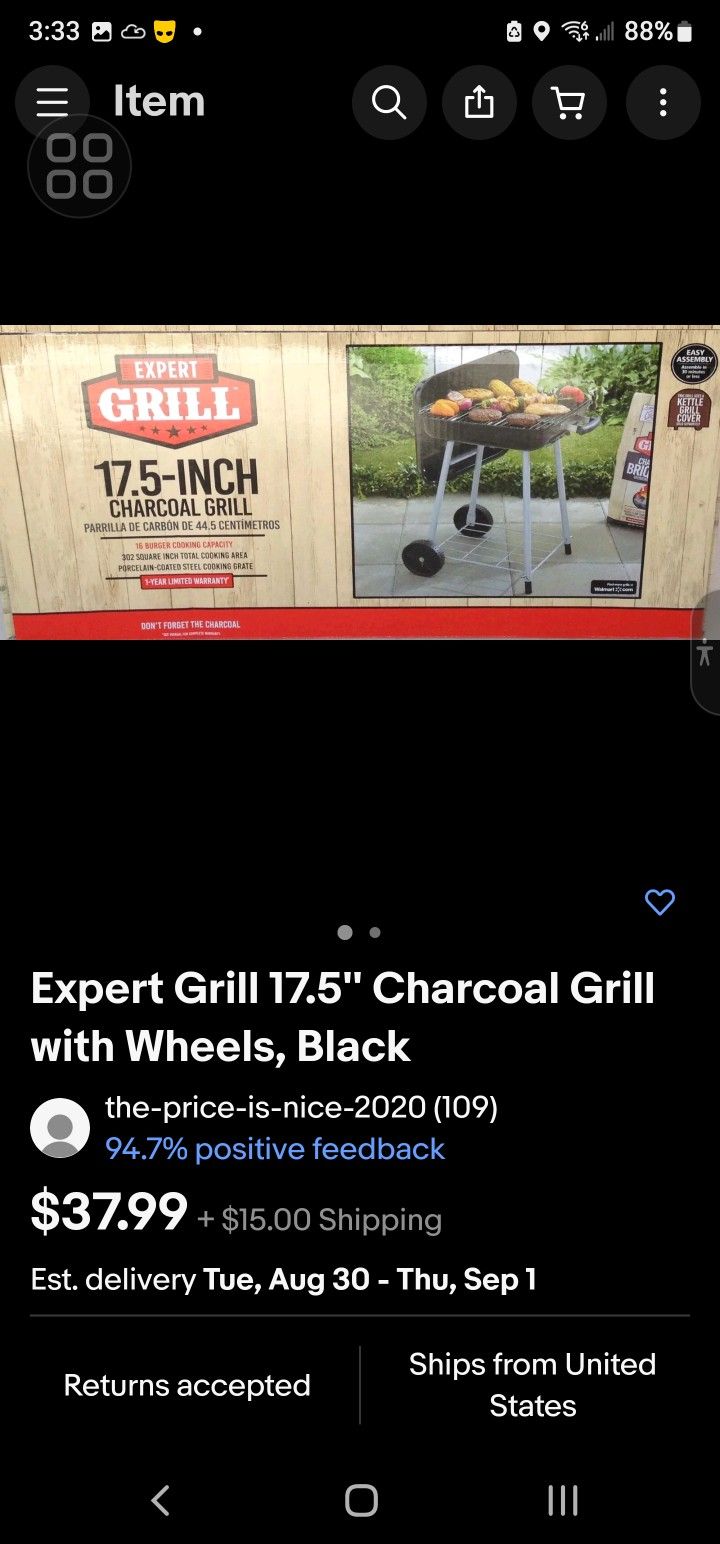This screenshot has width=720, height=1544.
Task: Open recent apps from navigation bar
Action: pos(563,1499)
